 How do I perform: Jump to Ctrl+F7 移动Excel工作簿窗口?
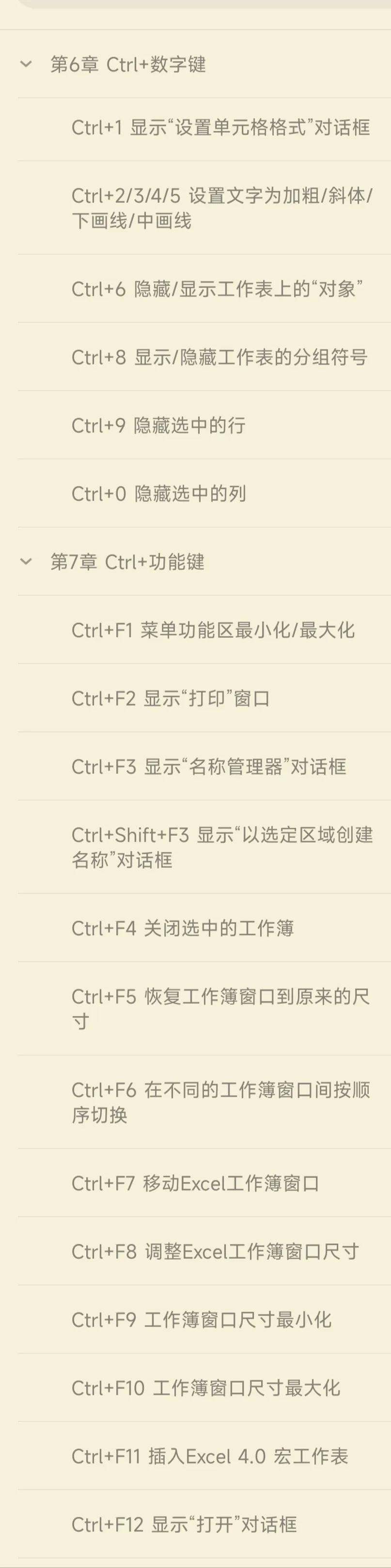click(195, 1183)
